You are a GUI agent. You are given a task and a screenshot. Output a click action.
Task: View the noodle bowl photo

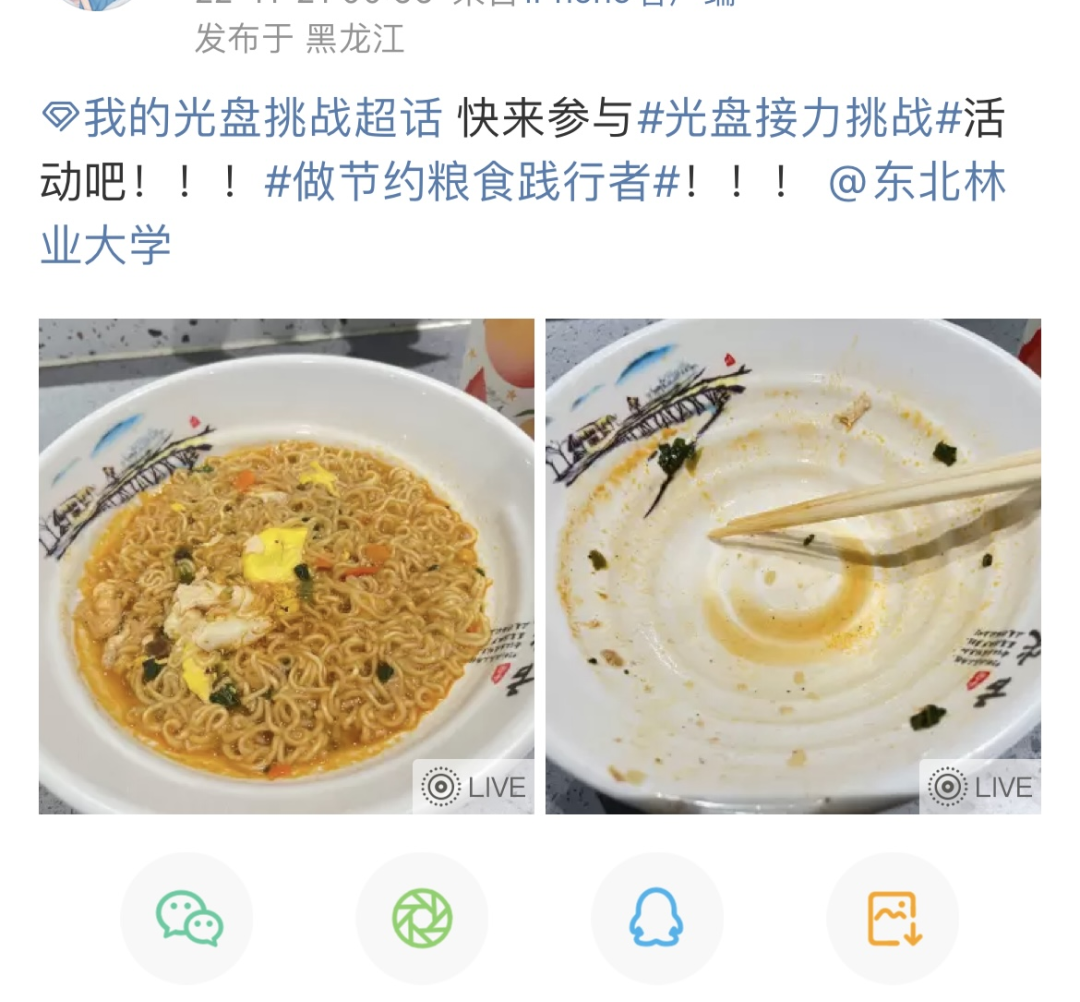[286, 566]
